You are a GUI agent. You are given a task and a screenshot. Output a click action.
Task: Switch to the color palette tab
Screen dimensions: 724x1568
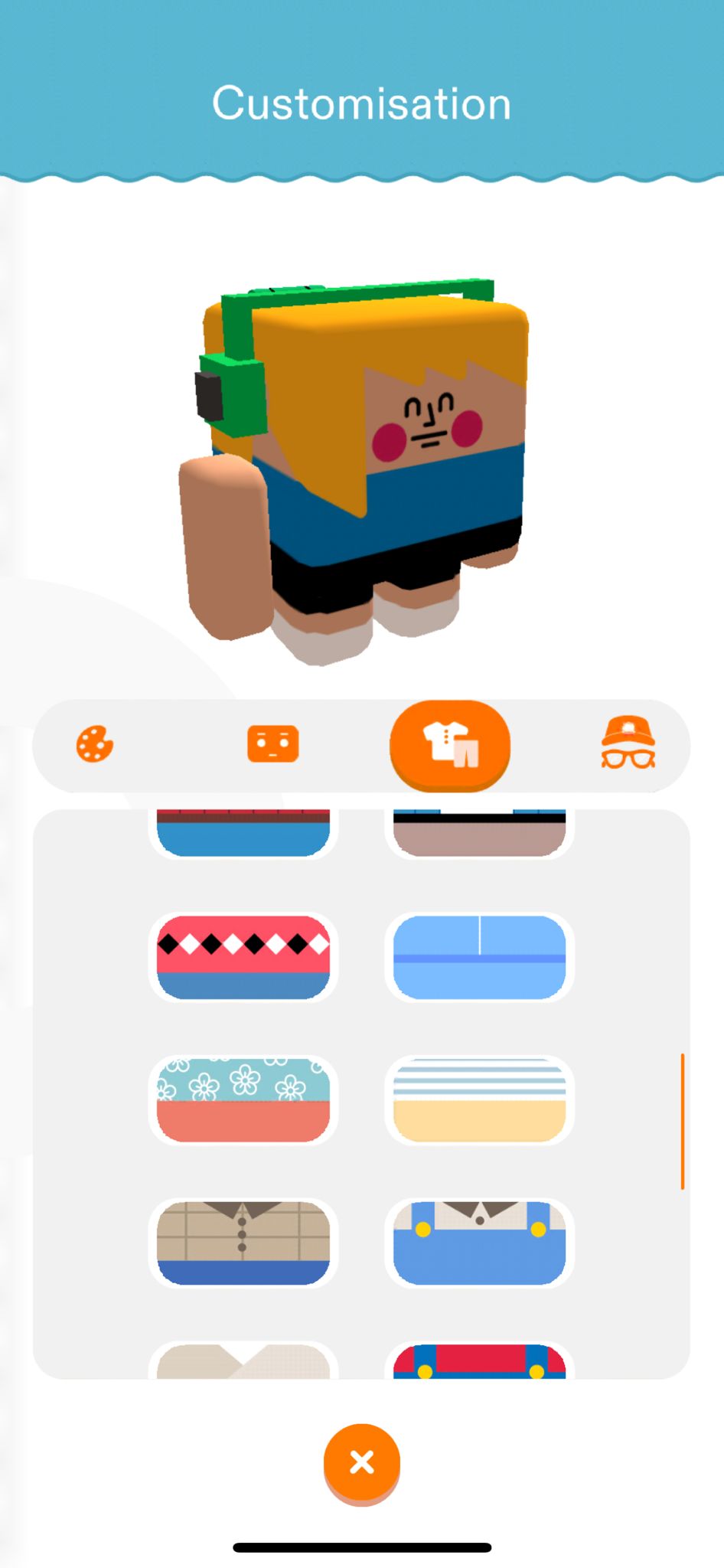point(95,744)
